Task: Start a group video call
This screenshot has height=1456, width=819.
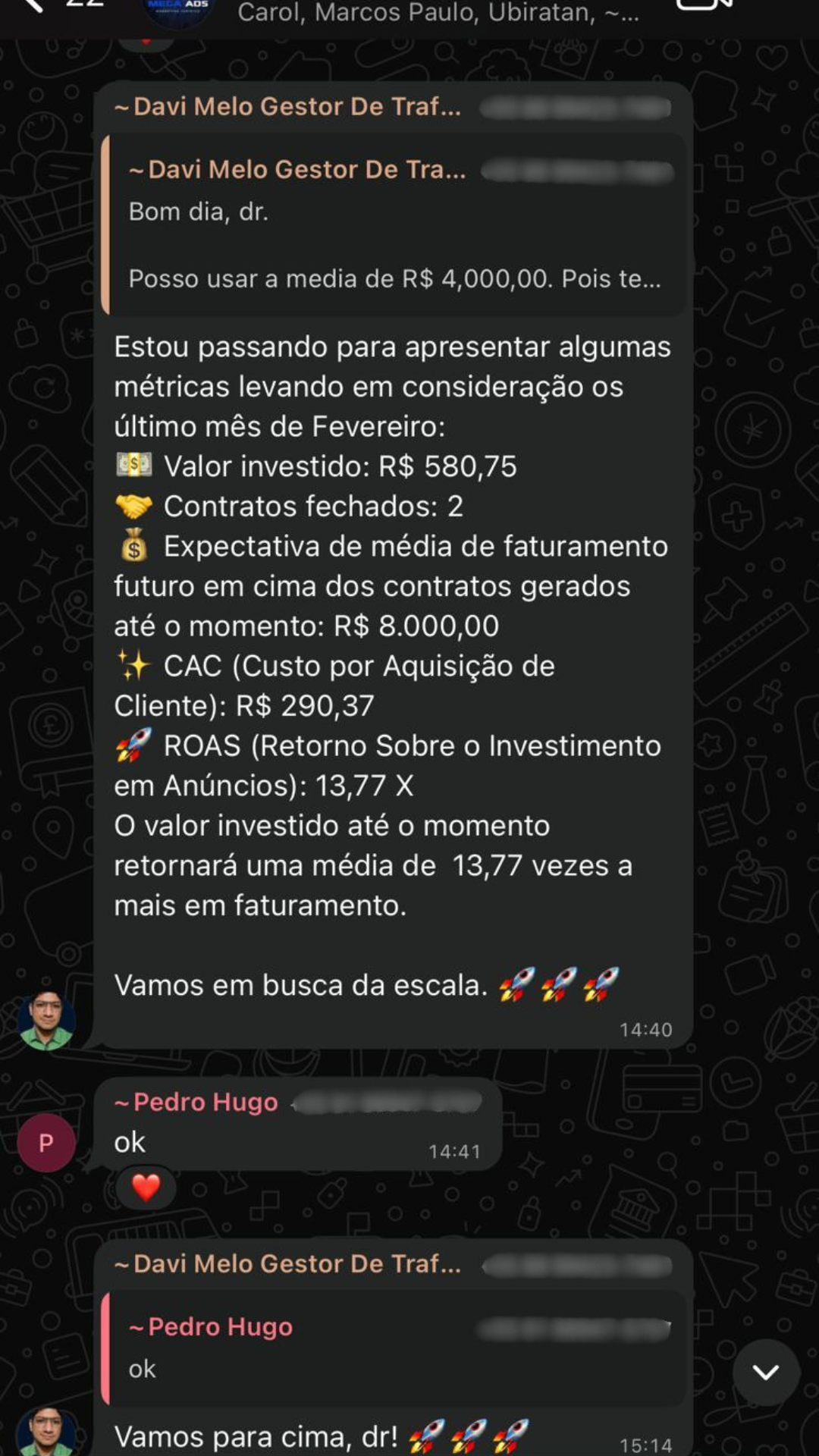Action: click(704, 6)
